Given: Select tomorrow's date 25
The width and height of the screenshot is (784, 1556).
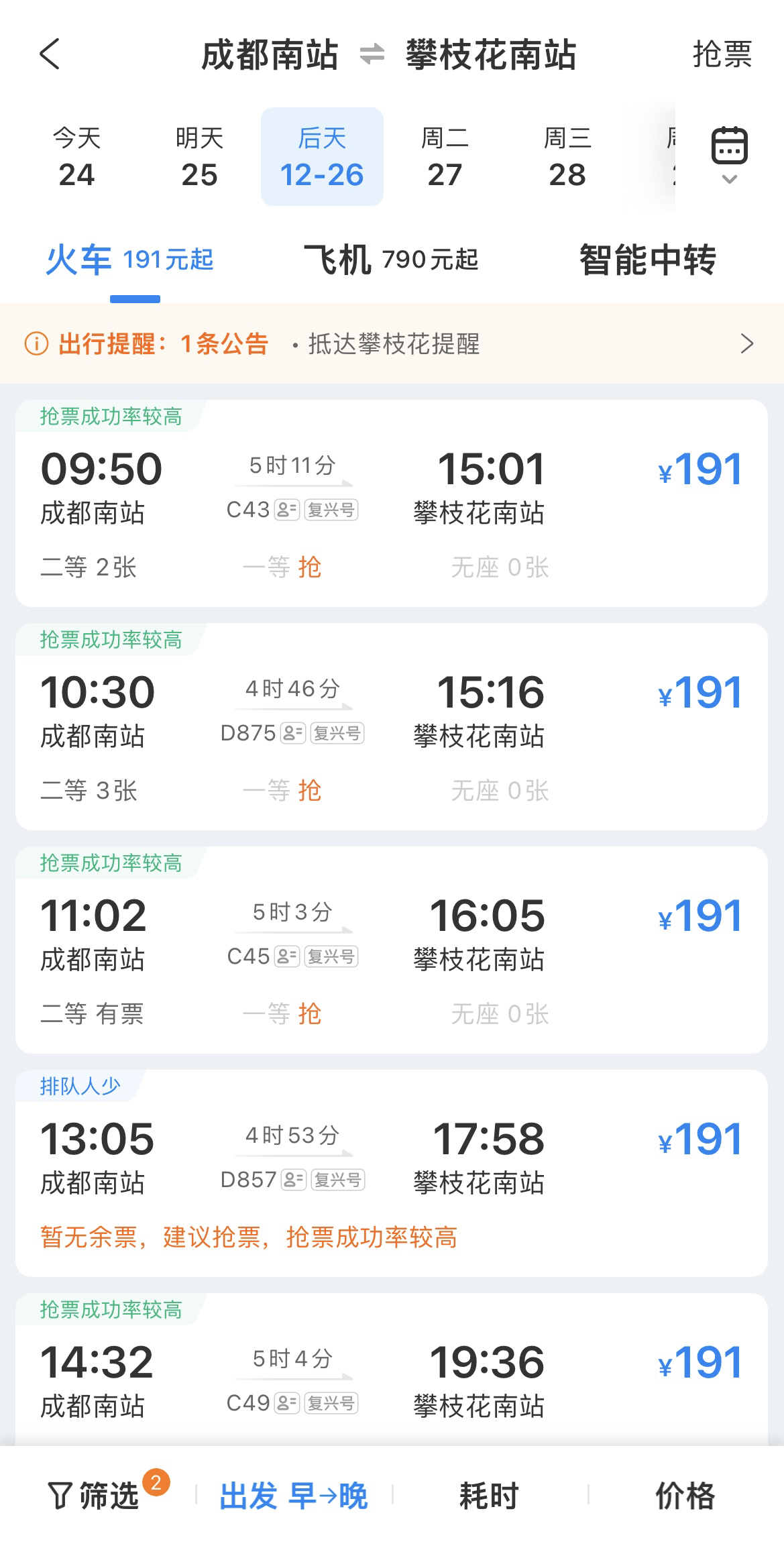Looking at the screenshot, I should pyautogui.click(x=199, y=157).
